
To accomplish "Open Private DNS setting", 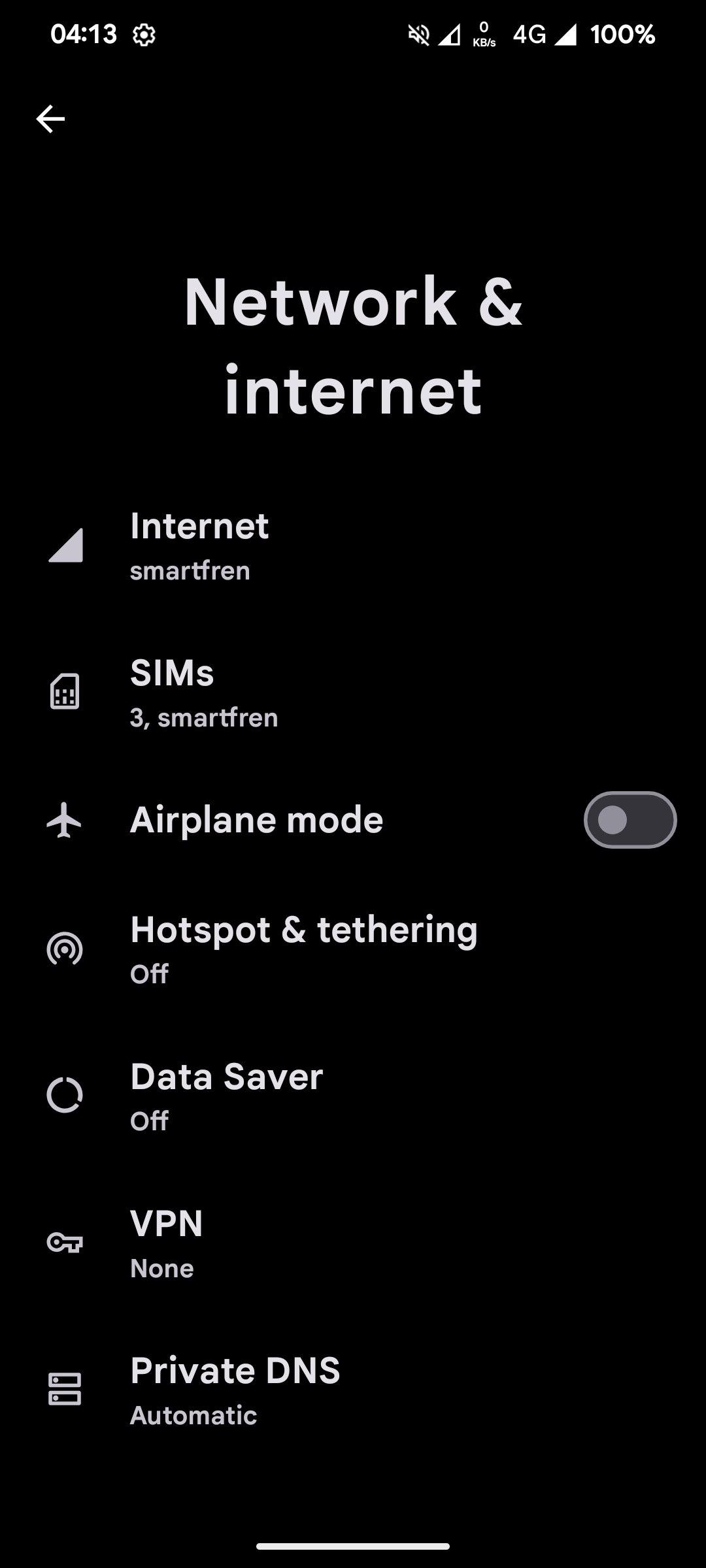I will coord(235,1390).
